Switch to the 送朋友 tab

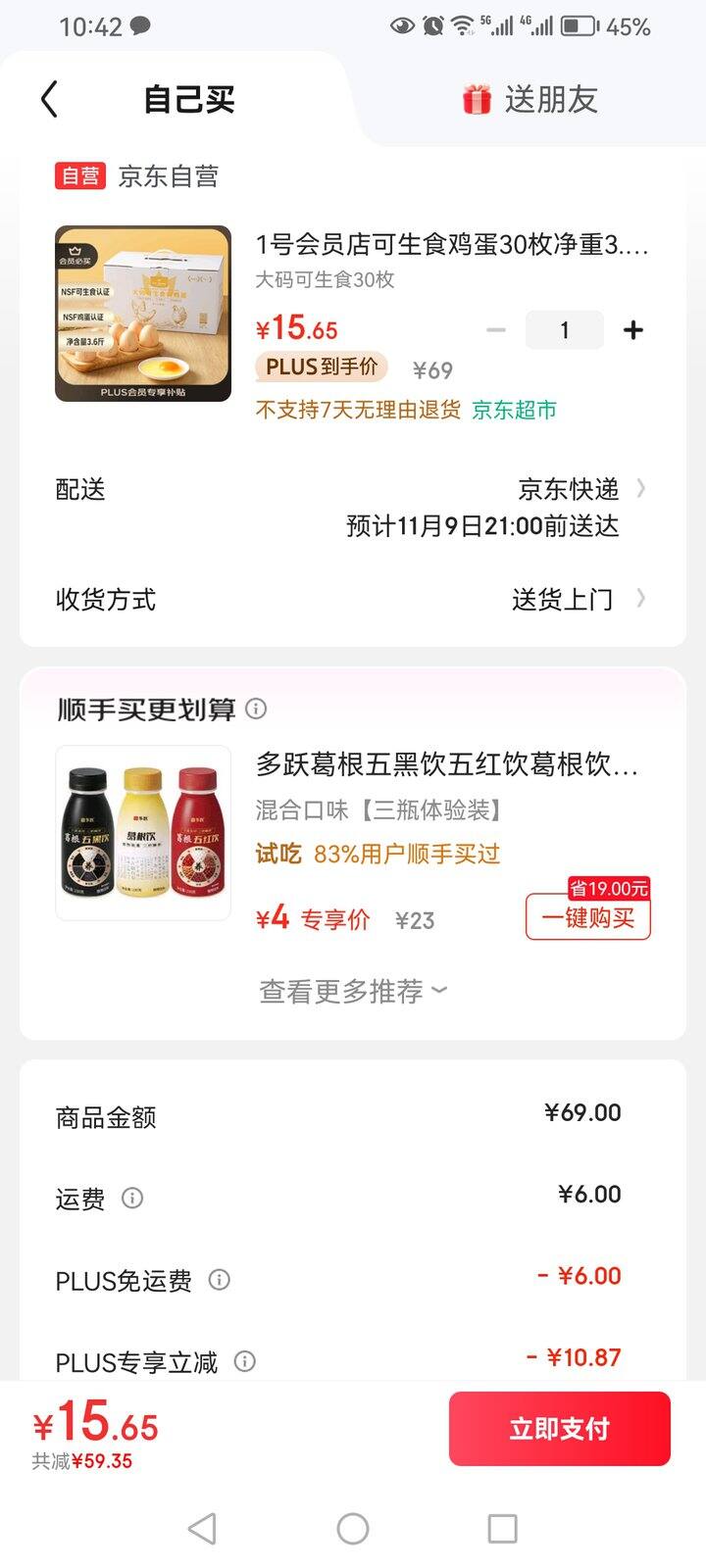click(549, 98)
